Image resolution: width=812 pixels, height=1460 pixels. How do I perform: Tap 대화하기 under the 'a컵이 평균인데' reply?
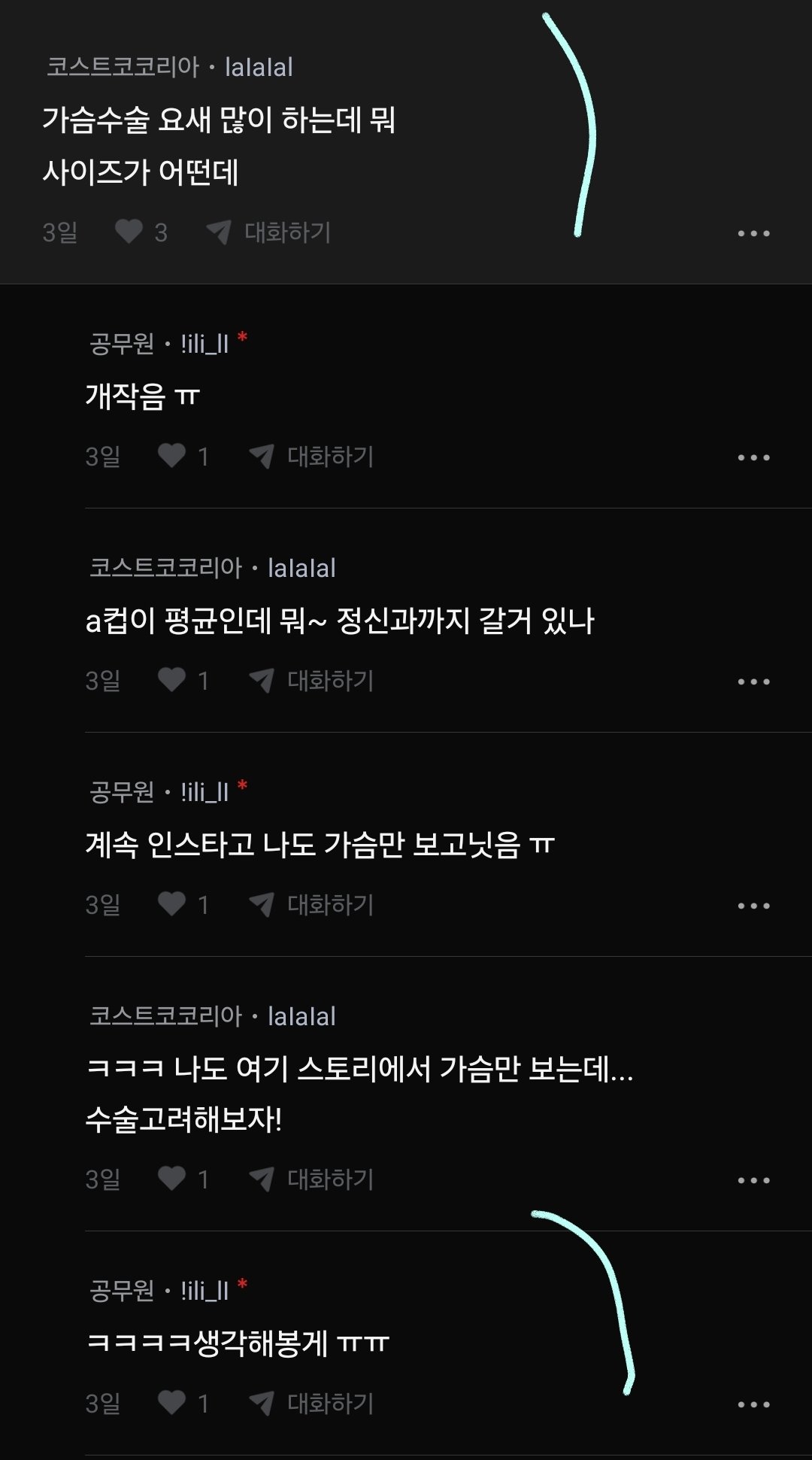312,681
